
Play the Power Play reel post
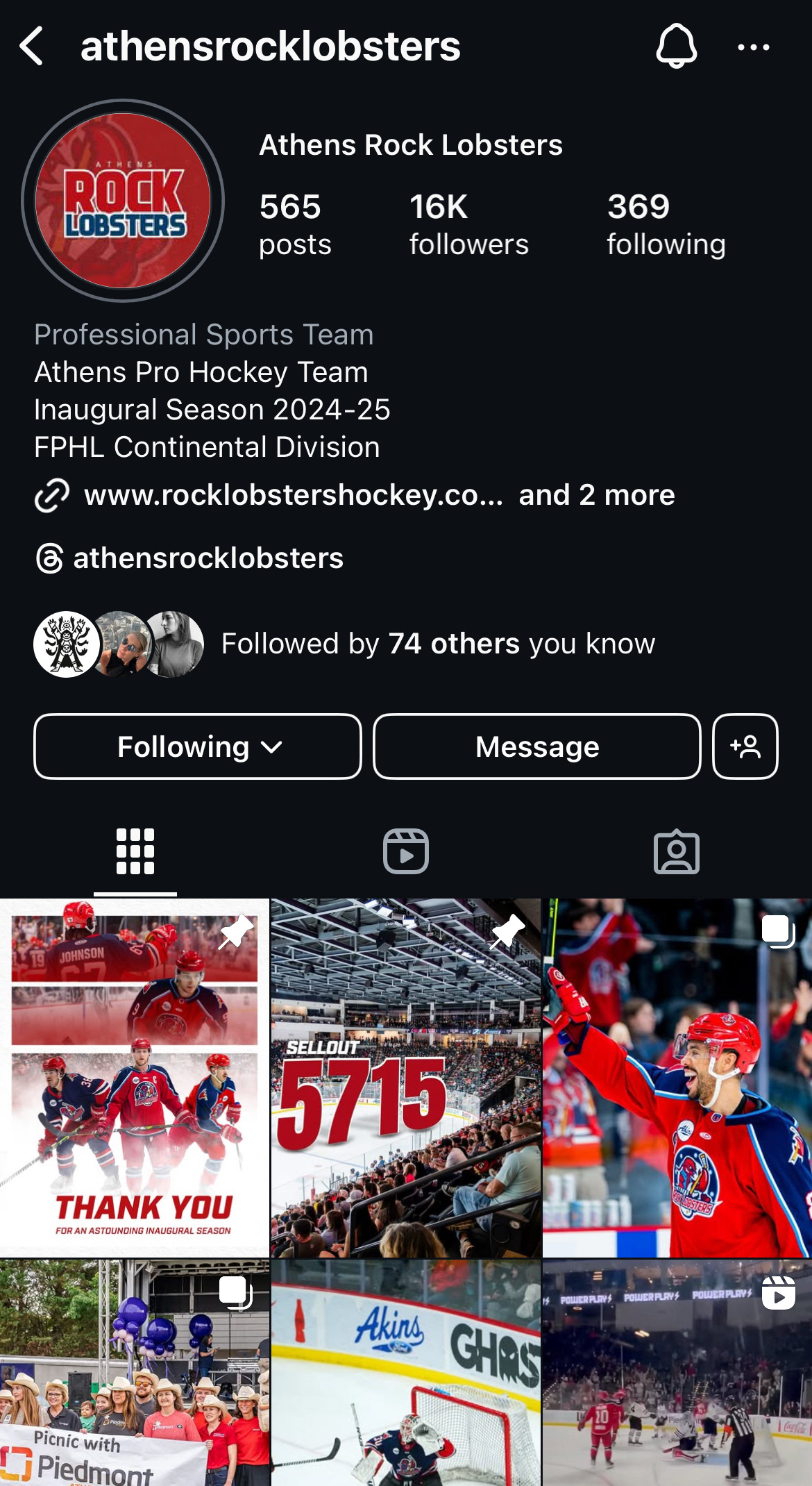[677, 1373]
